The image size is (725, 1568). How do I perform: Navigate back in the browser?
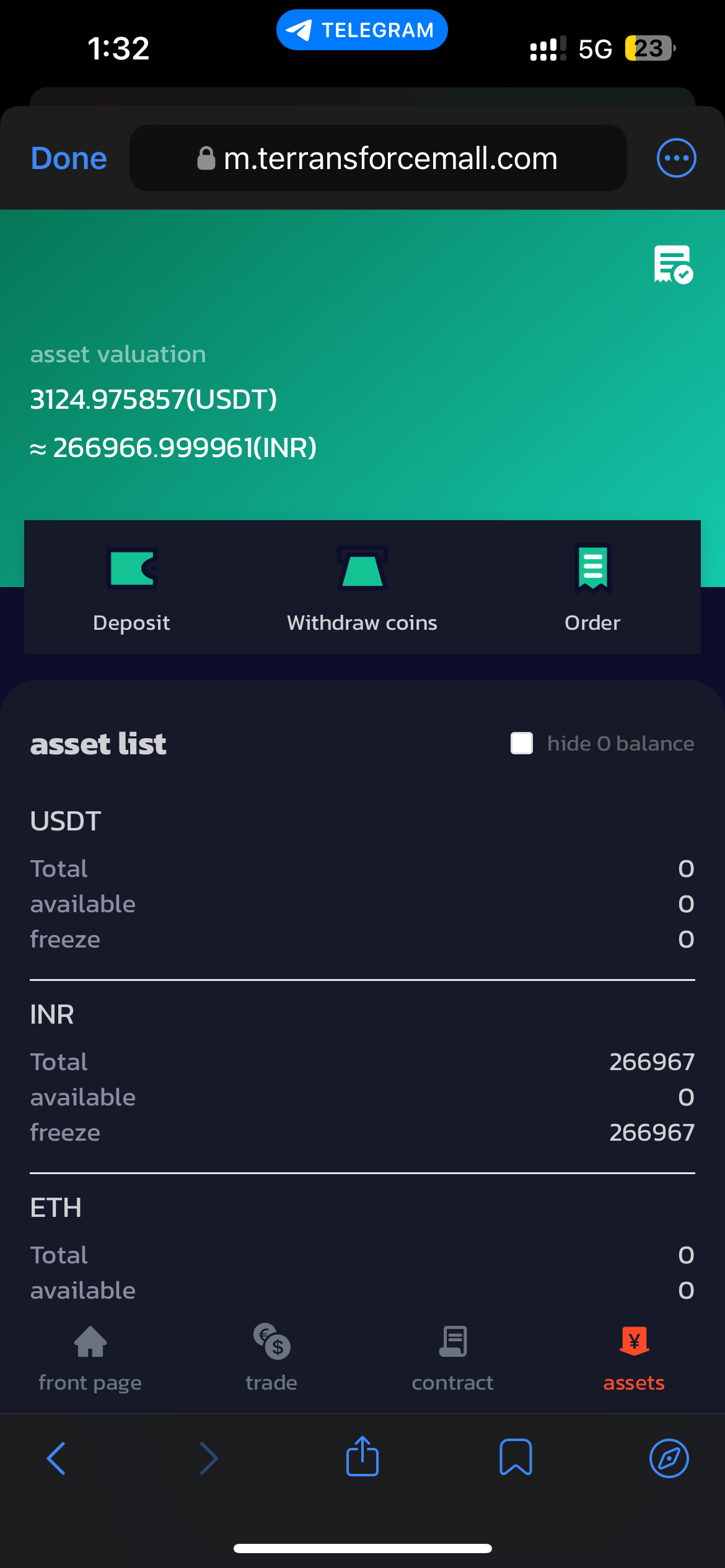pos(56,1458)
